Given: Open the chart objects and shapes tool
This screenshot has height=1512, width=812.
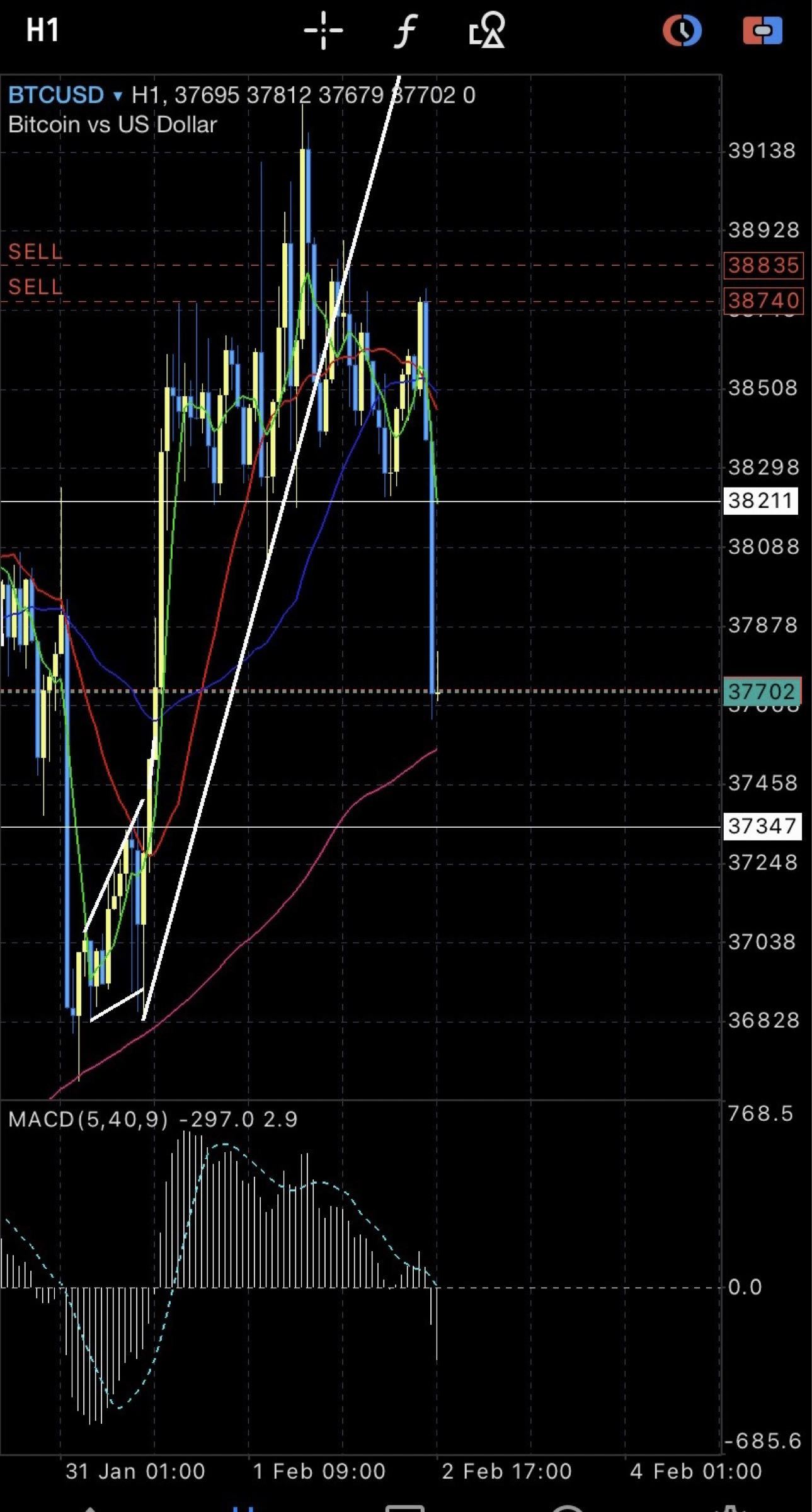Looking at the screenshot, I should coord(487,30).
